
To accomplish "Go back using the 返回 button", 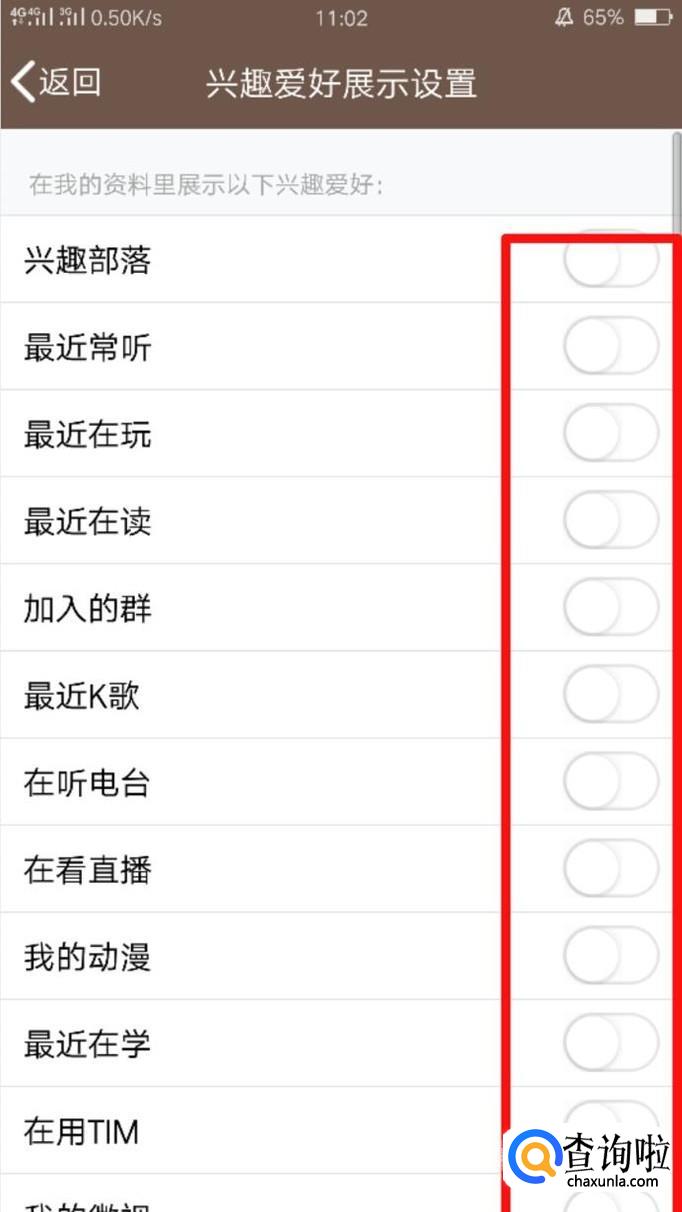I will (57, 82).
